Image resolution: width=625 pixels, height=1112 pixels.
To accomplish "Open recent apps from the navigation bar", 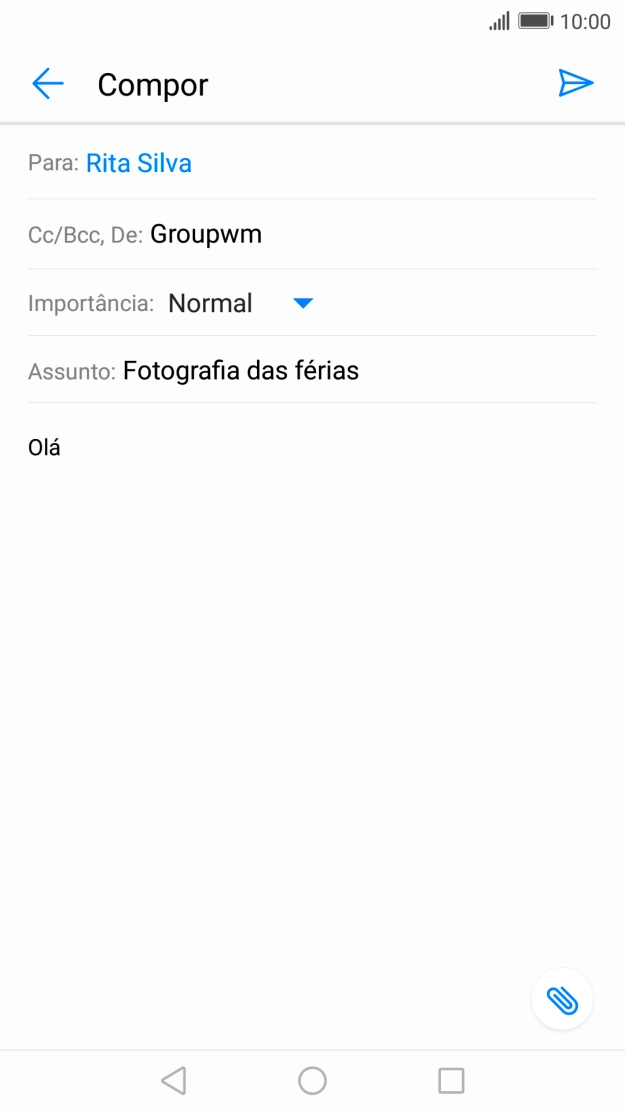I will click(451, 1080).
